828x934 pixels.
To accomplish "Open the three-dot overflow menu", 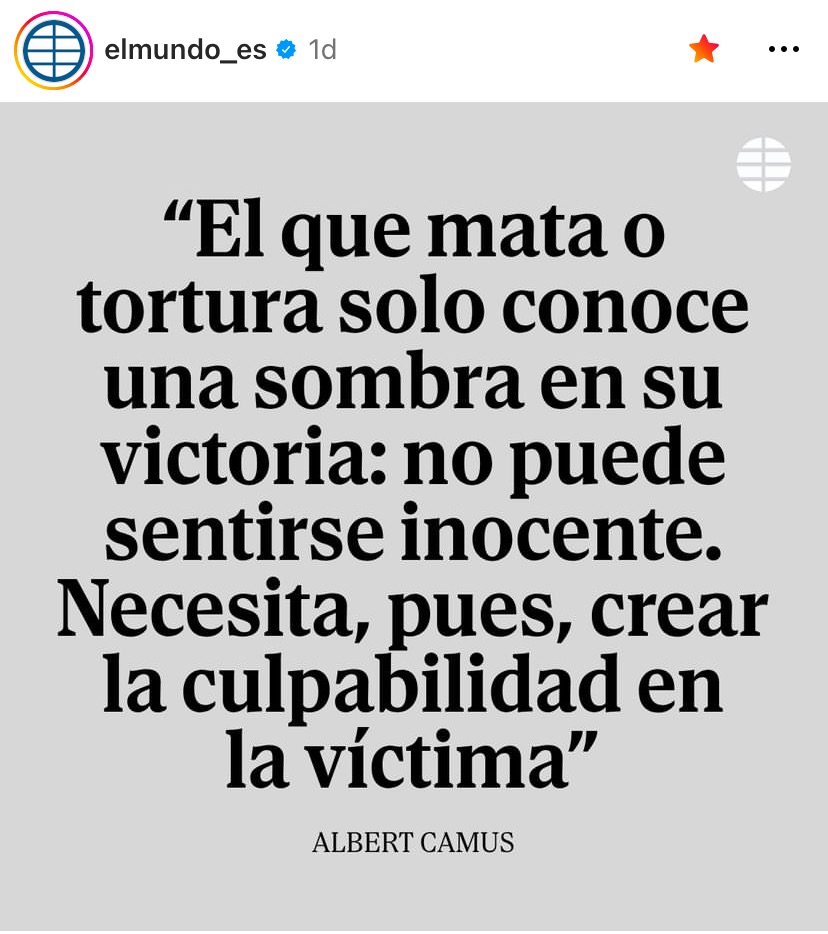I will tap(783, 49).
